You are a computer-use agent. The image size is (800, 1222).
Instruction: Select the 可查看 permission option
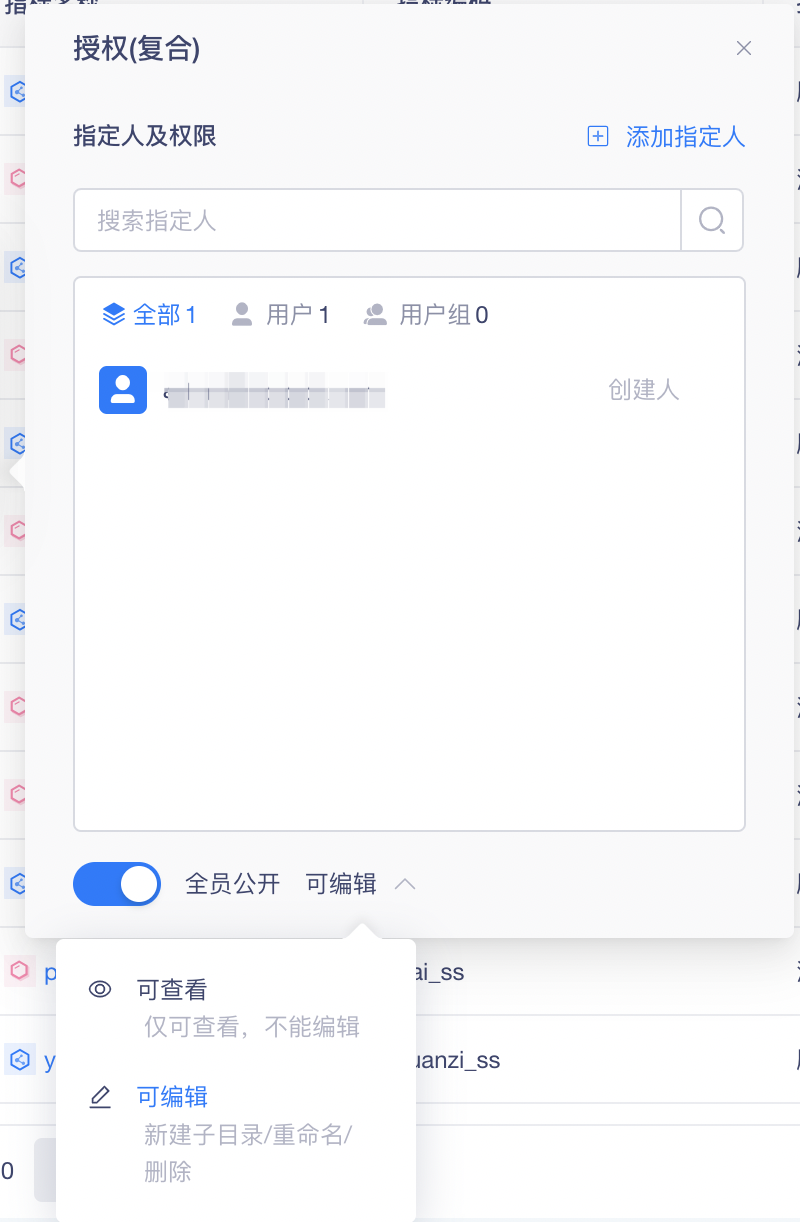click(x=172, y=990)
